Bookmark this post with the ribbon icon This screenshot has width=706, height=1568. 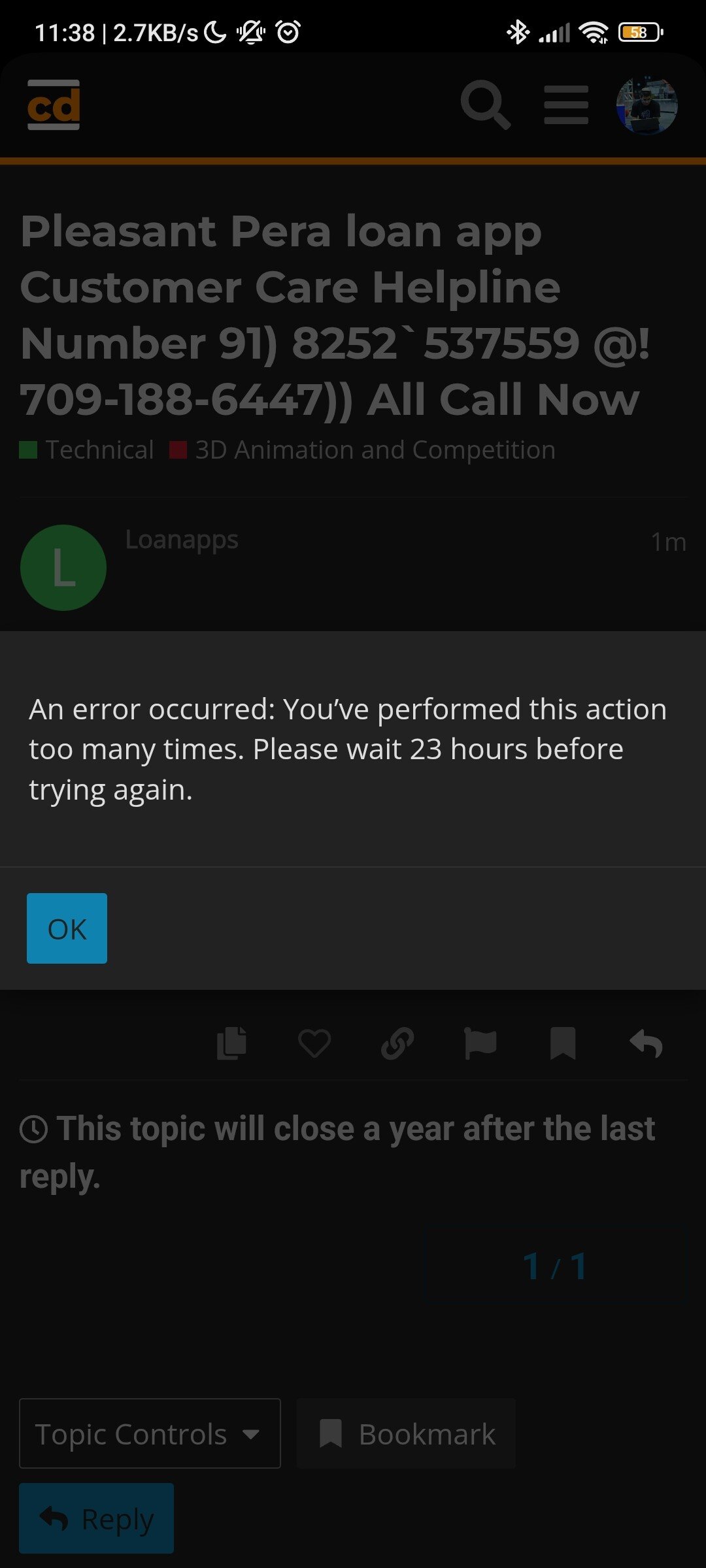point(563,1043)
